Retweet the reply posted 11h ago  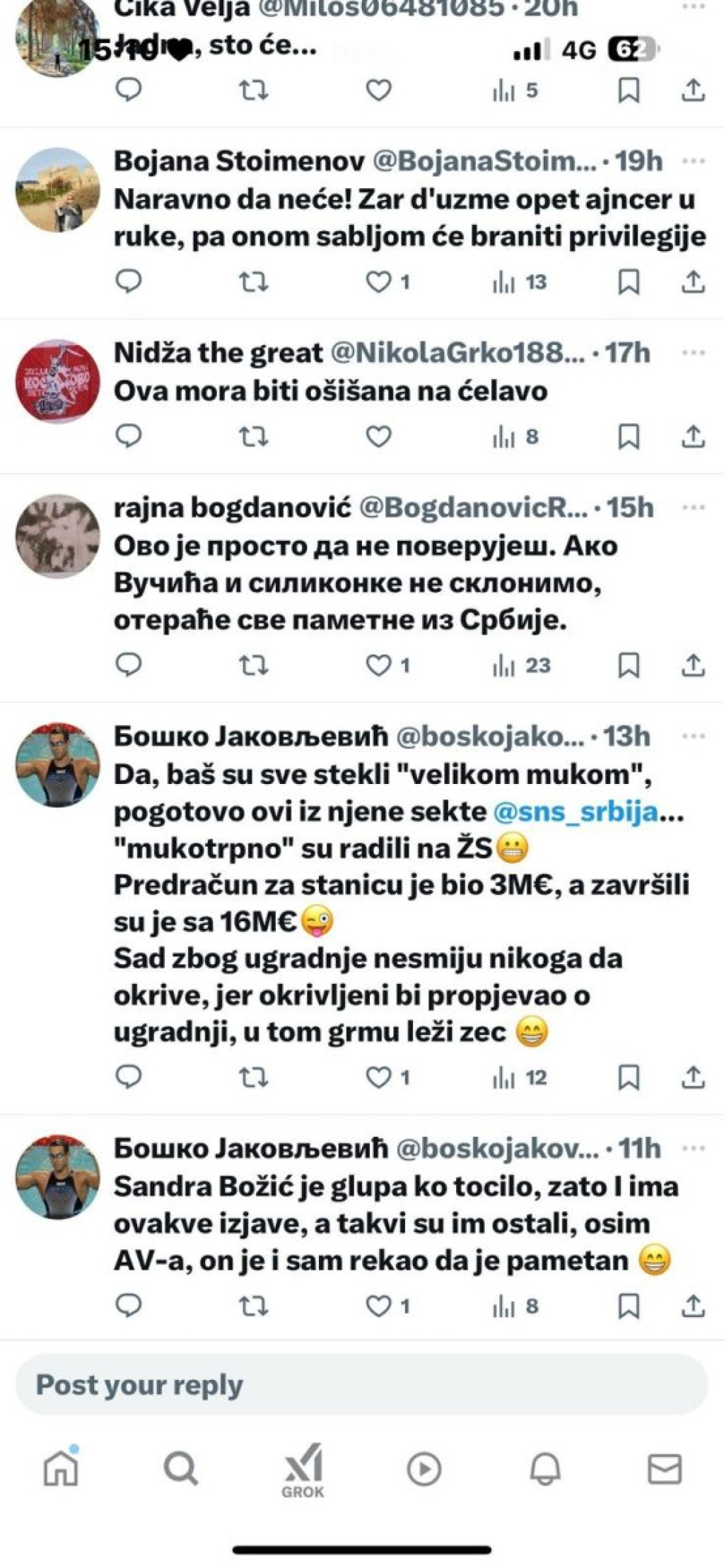click(253, 1306)
